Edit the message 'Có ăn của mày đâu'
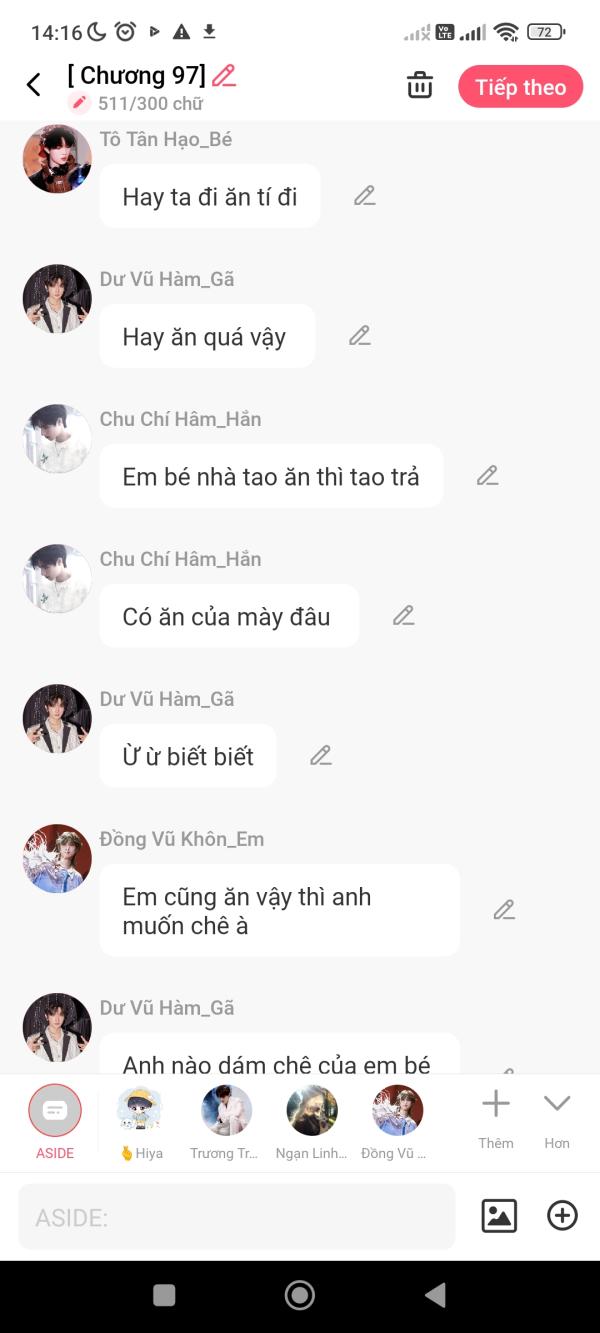The height and width of the screenshot is (1333, 600). click(x=404, y=616)
